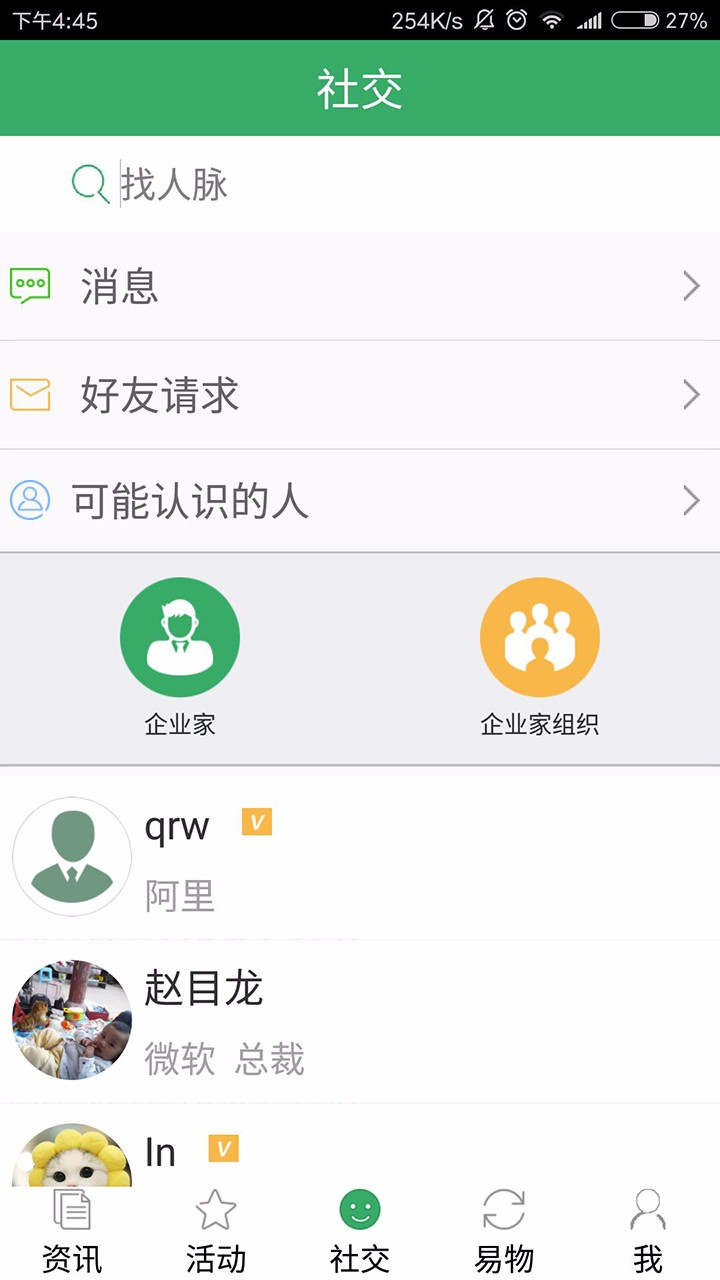Open the 消息 messages row

pyautogui.click(x=360, y=287)
